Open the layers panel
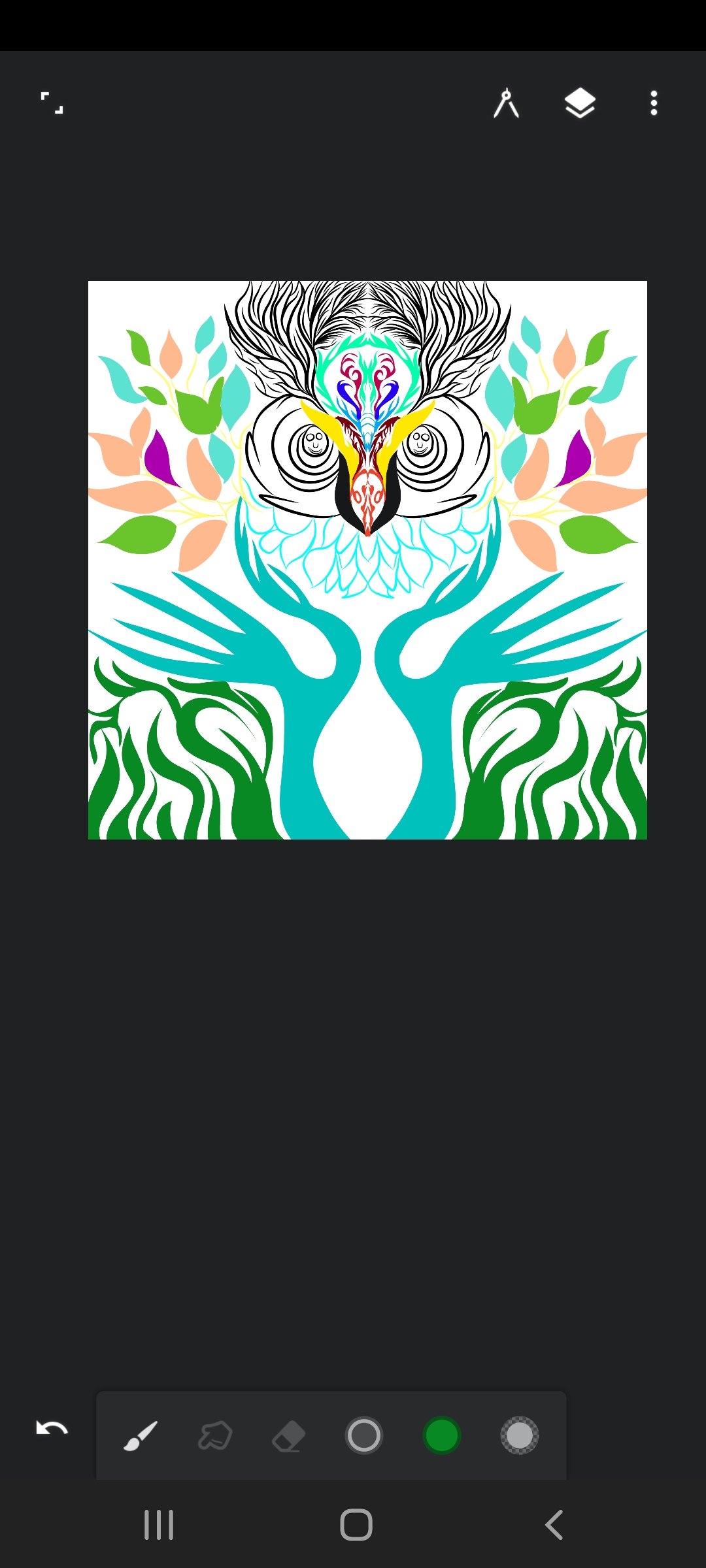The height and width of the screenshot is (1568, 706). click(x=580, y=103)
